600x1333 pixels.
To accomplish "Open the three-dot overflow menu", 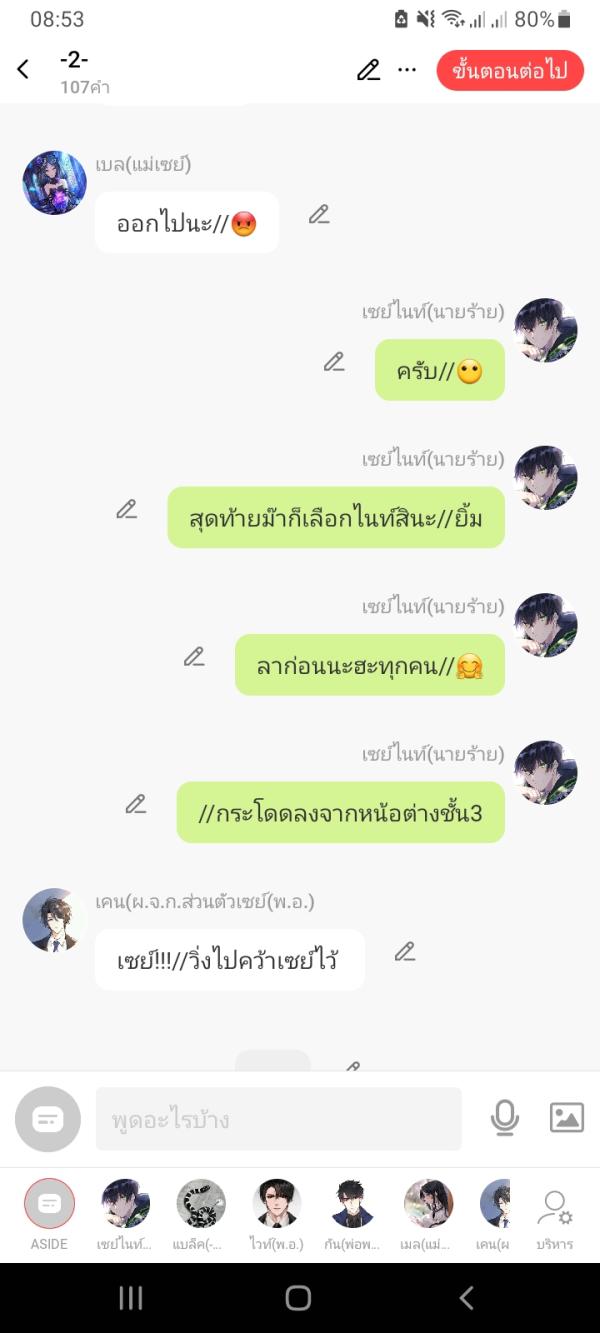I will point(406,70).
